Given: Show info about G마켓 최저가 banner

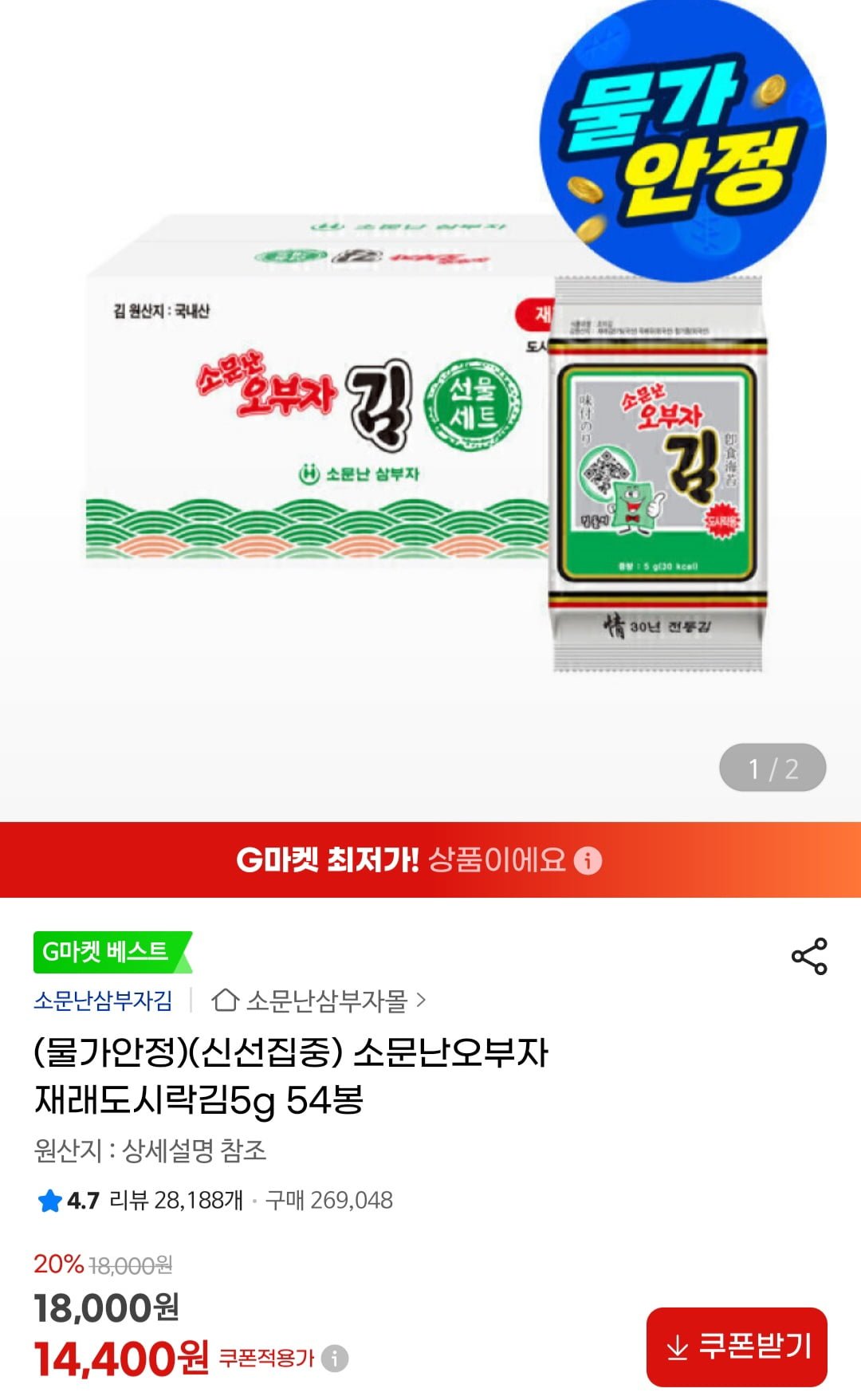Looking at the screenshot, I should click(x=588, y=861).
